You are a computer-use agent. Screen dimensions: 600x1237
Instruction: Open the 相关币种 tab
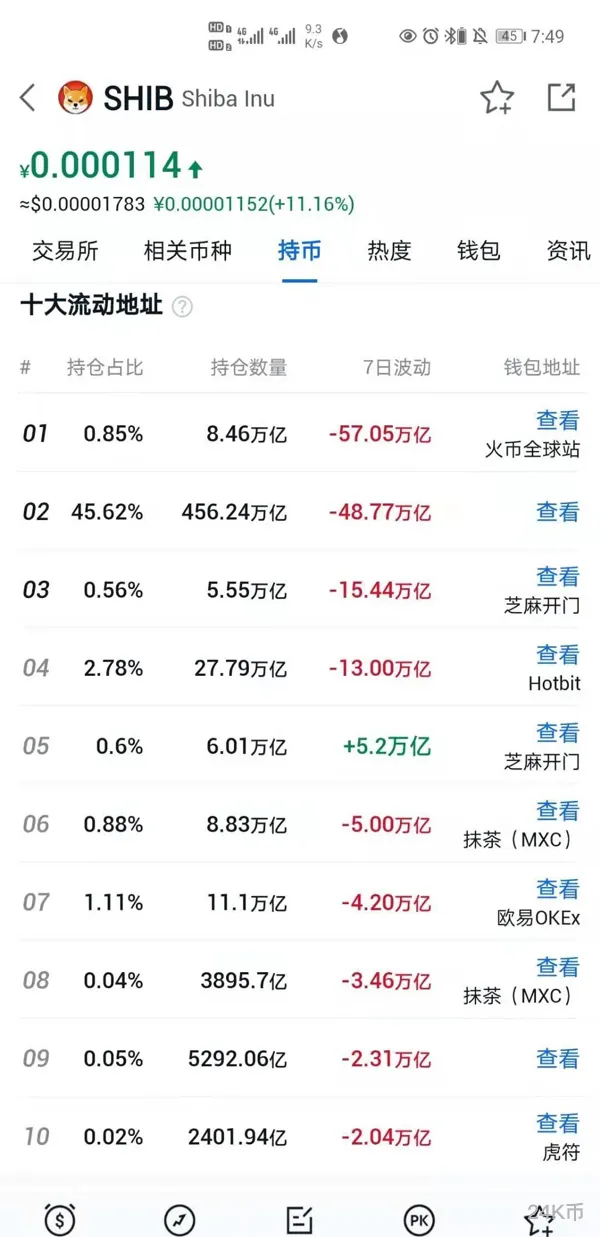coord(187,251)
